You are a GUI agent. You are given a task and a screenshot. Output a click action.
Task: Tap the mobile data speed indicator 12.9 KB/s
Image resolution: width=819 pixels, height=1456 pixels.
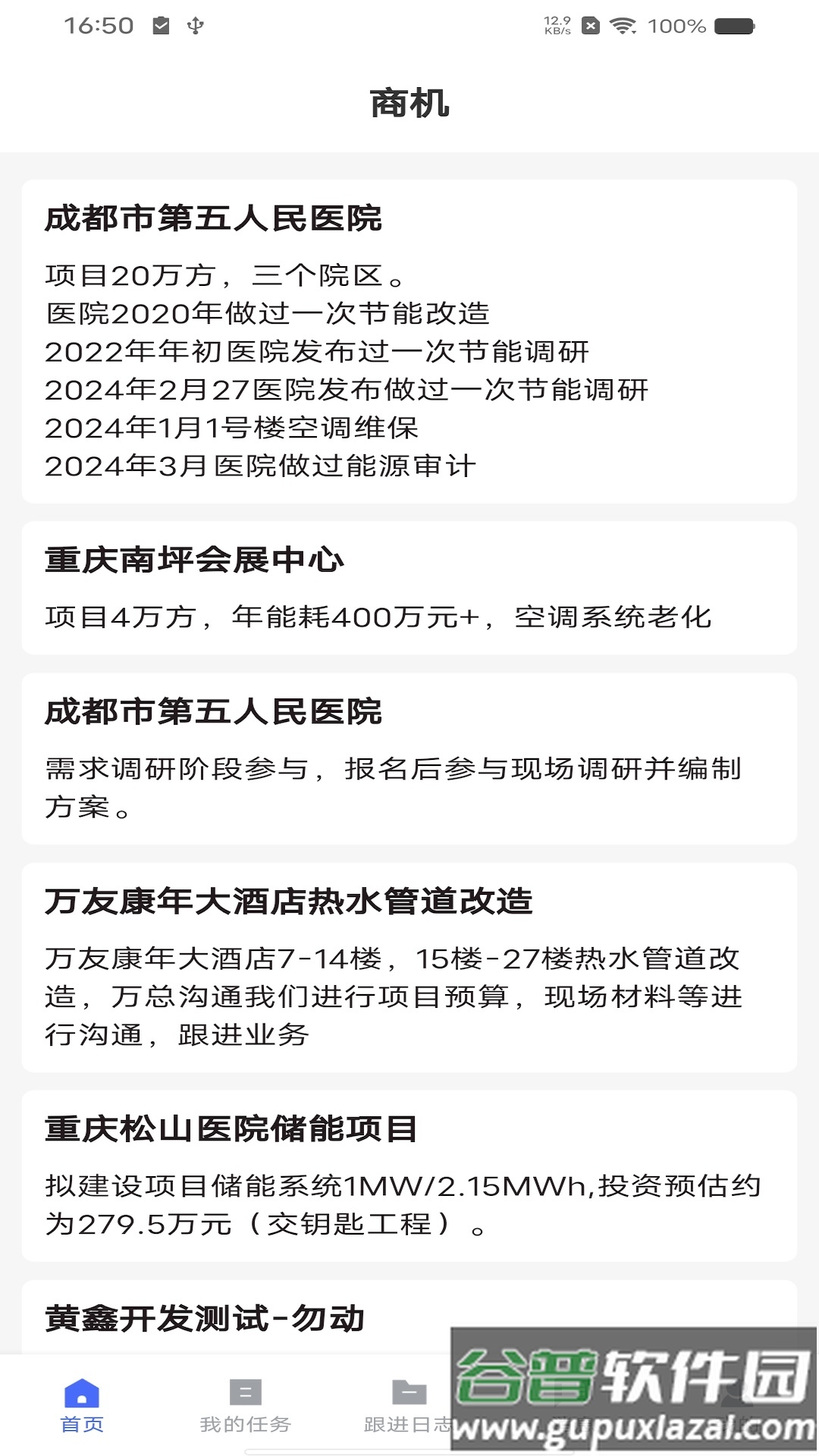coord(557,25)
